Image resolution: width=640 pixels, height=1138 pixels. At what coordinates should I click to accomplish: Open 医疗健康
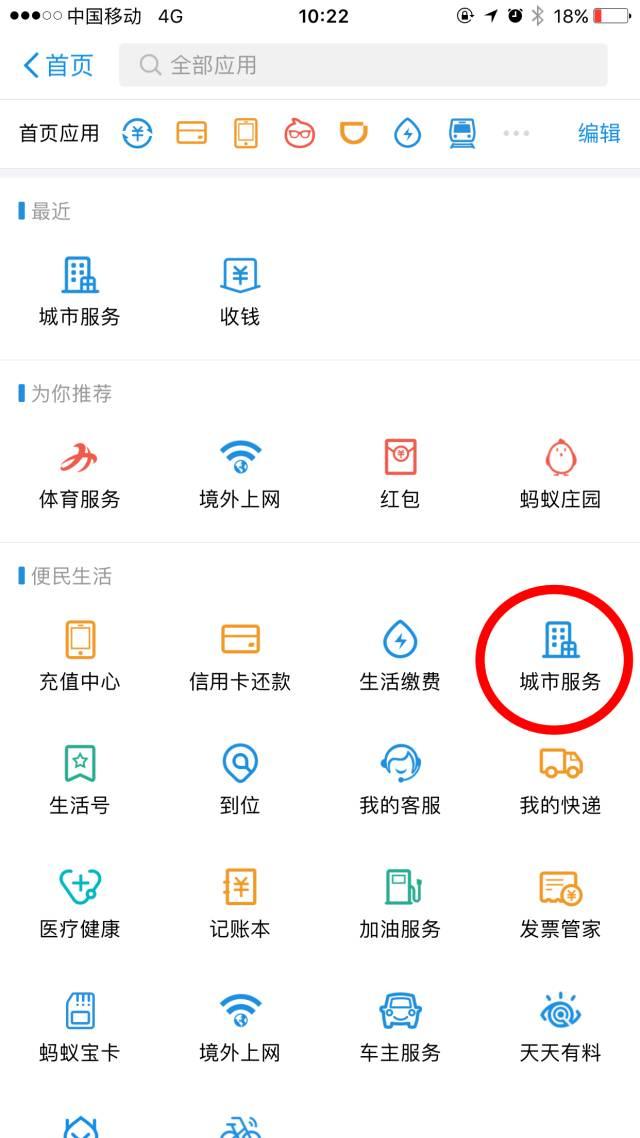point(80,902)
